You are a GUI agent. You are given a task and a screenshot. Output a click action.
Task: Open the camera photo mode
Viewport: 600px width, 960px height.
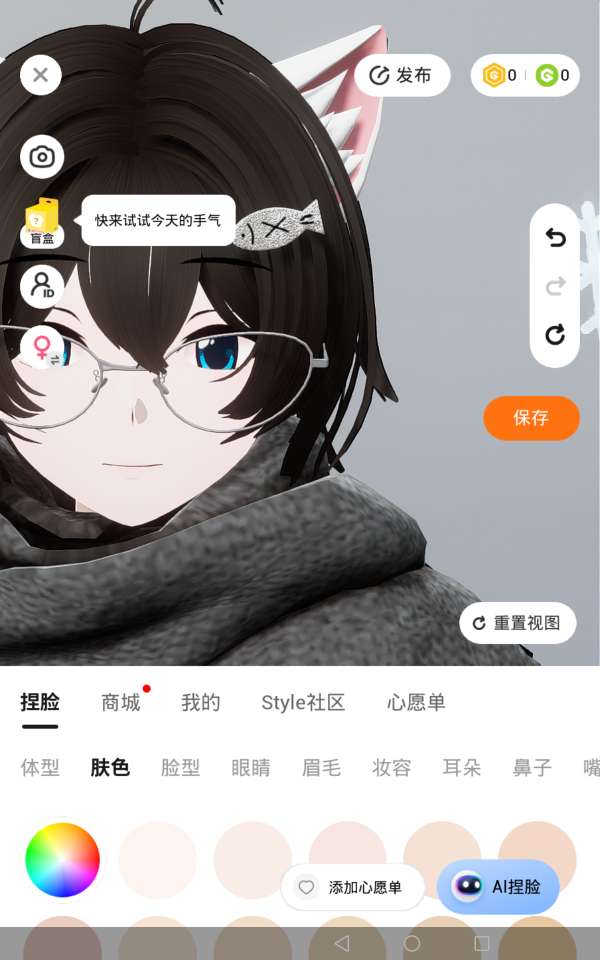pos(42,157)
